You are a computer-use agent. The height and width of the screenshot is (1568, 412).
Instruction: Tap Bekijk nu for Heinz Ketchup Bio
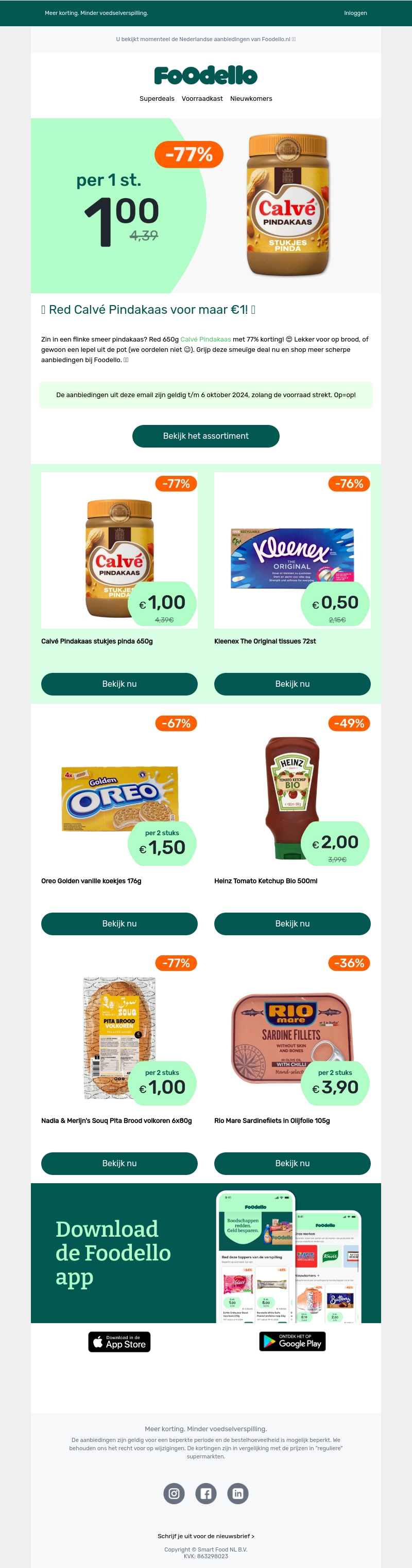click(292, 923)
